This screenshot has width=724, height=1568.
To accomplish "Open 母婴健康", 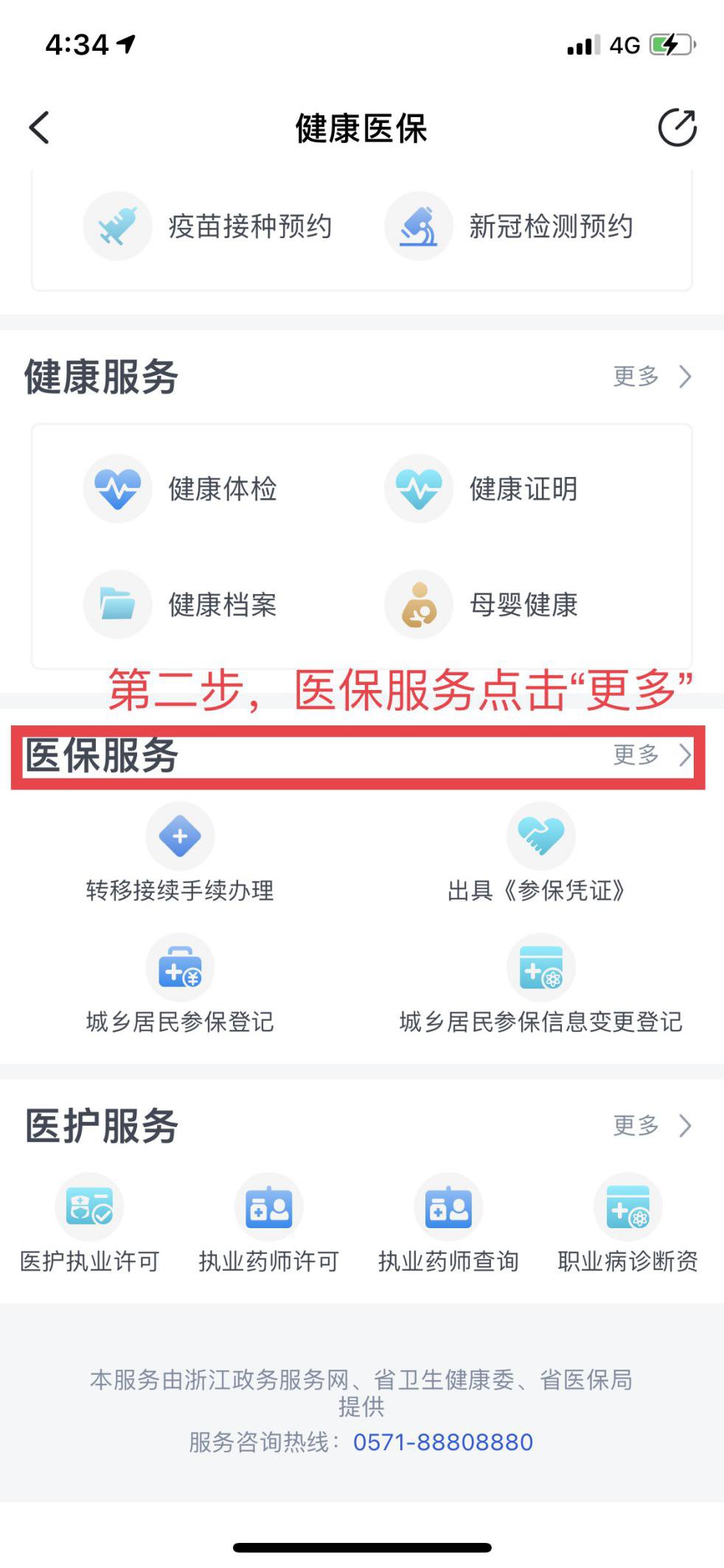I will point(482,604).
